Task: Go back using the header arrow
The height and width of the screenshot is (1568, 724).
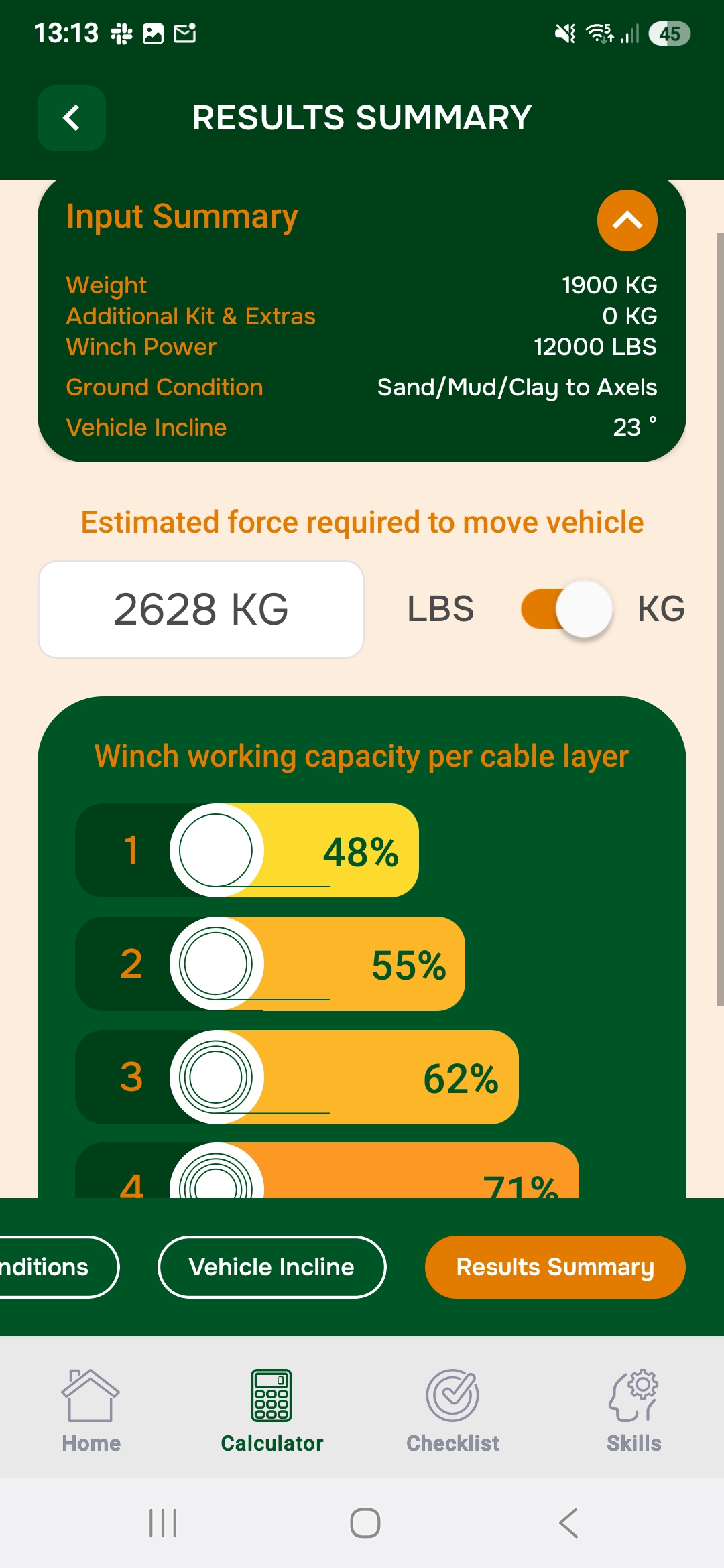Action: click(72, 118)
